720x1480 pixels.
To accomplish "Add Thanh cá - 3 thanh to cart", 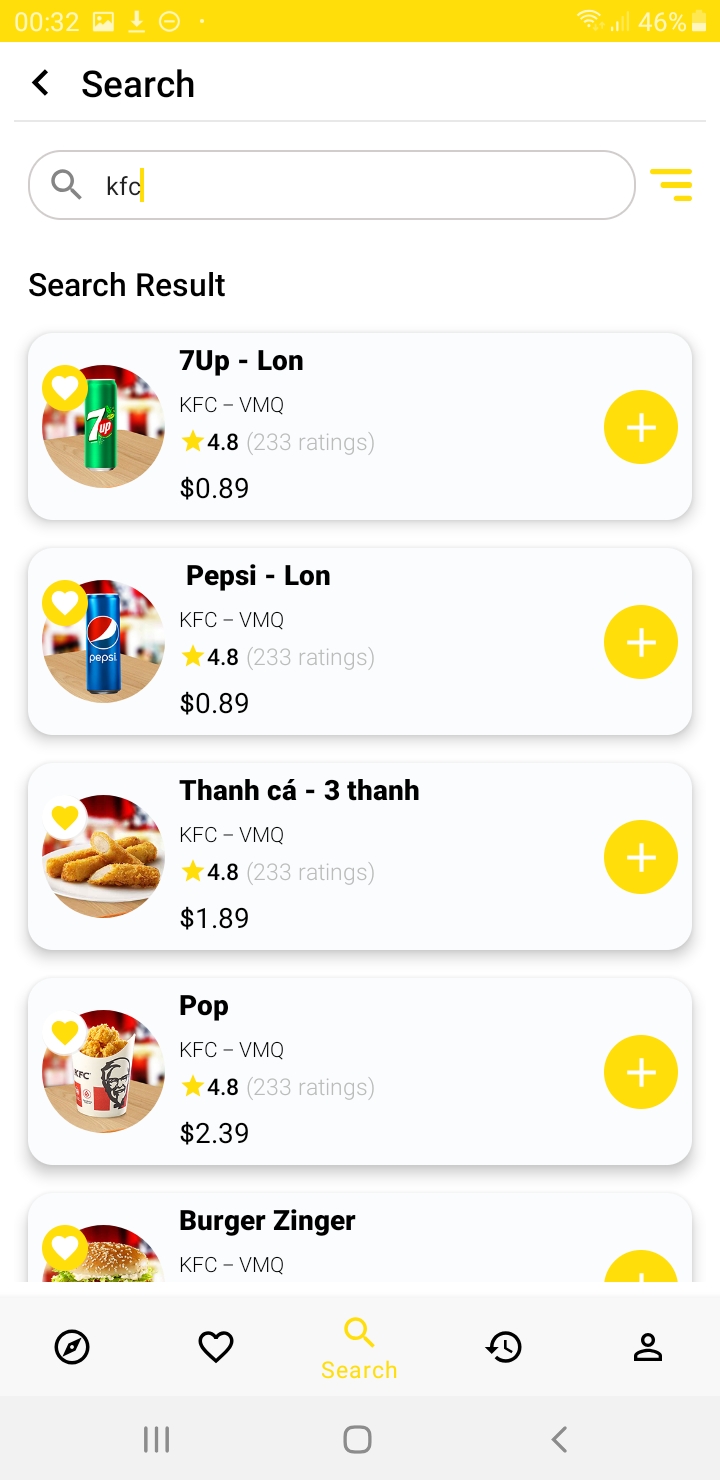I will tap(640, 857).
